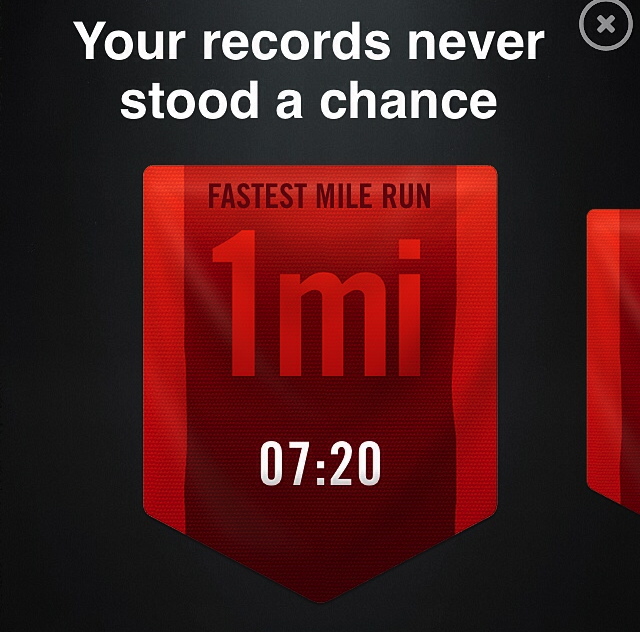Viewport: 640px width, 632px height.
Task: Open the Fastest Mile Run badge
Action: click(x=320, y=370)
